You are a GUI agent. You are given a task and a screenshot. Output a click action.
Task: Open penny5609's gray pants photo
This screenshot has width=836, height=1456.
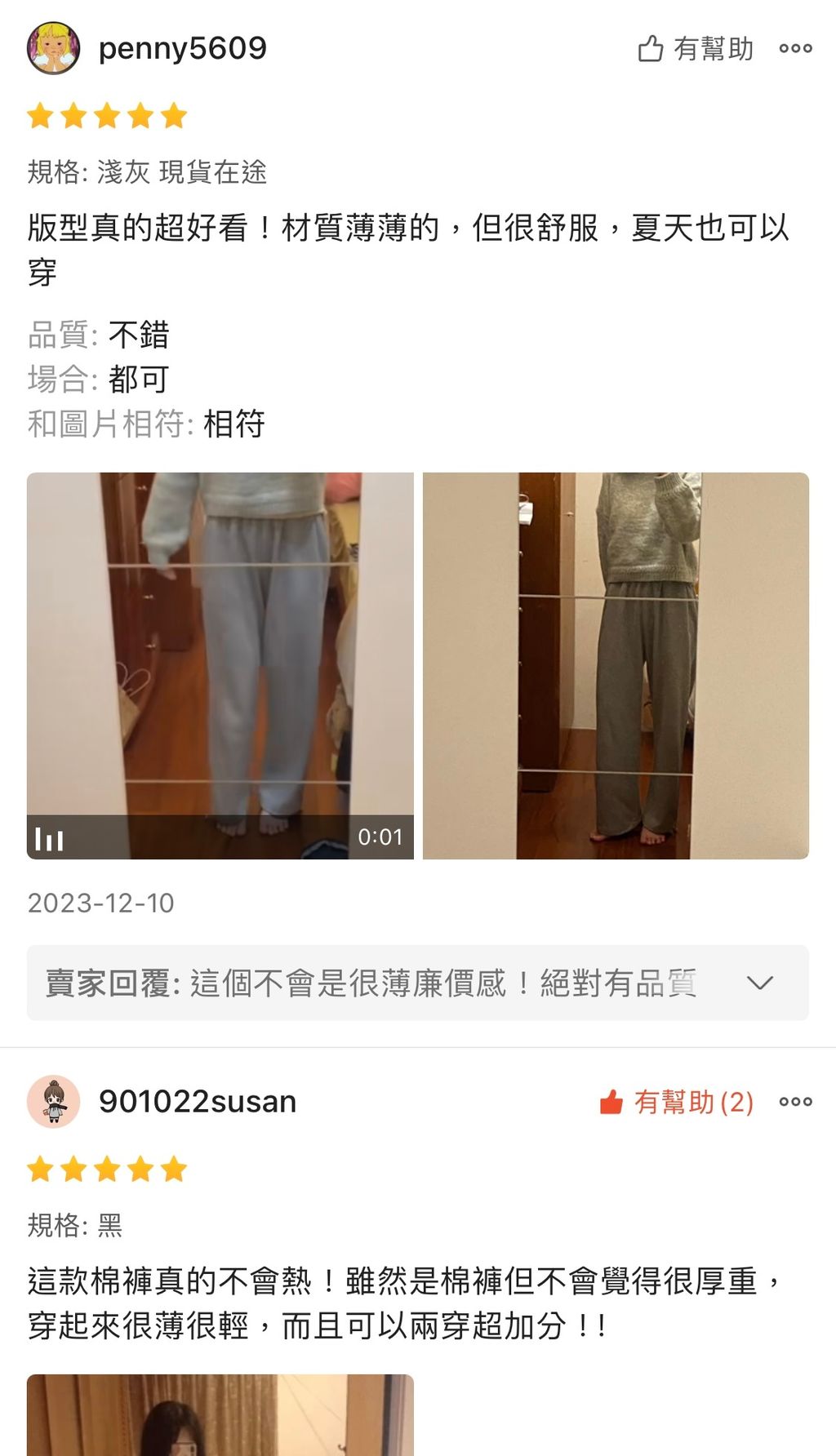[616, 665]
